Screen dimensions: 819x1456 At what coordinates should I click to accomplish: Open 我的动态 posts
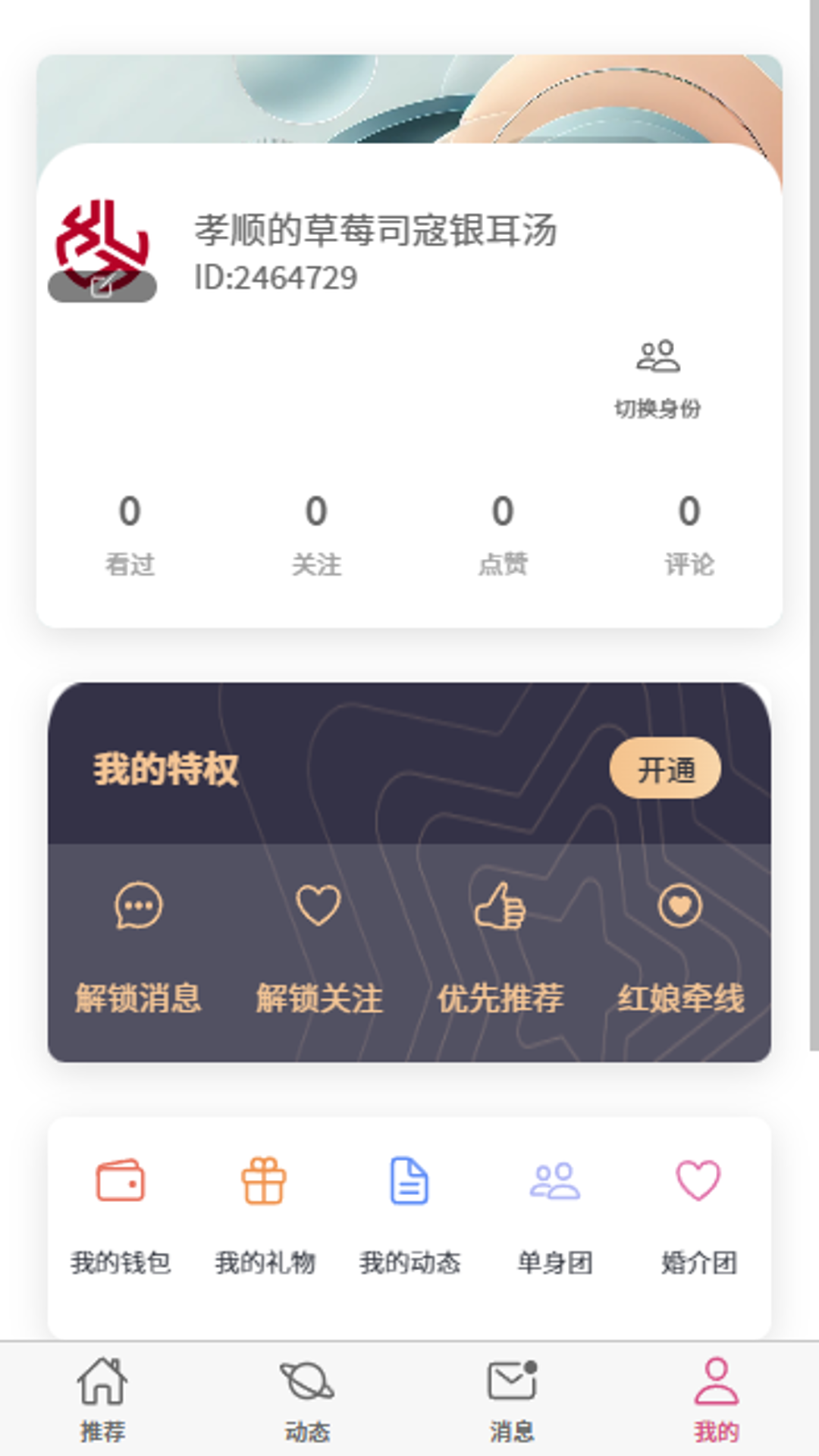click(x=409, y=1215)
